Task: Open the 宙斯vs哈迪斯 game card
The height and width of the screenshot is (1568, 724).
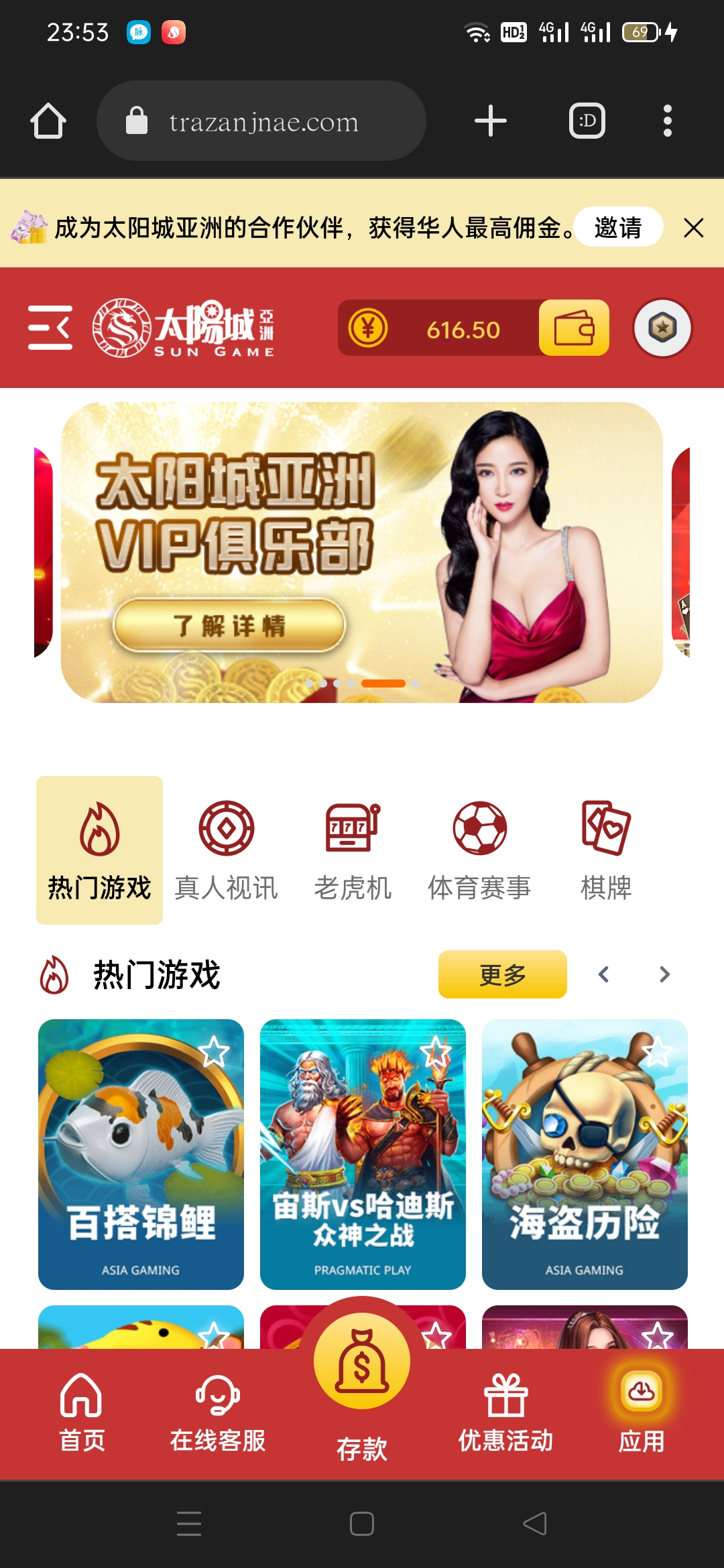Action: [363, 1154]
